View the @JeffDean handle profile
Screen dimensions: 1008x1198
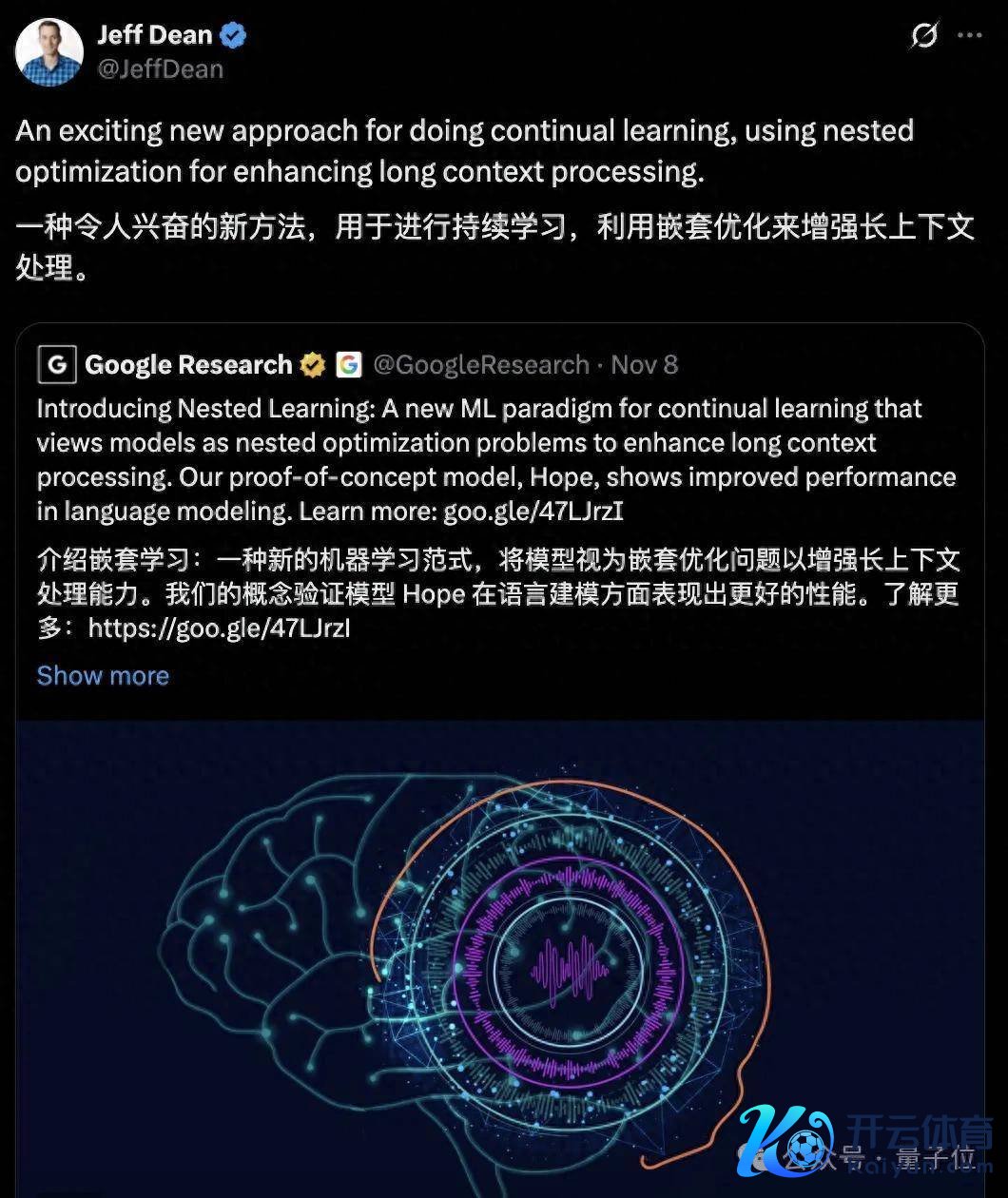point(160,68)
